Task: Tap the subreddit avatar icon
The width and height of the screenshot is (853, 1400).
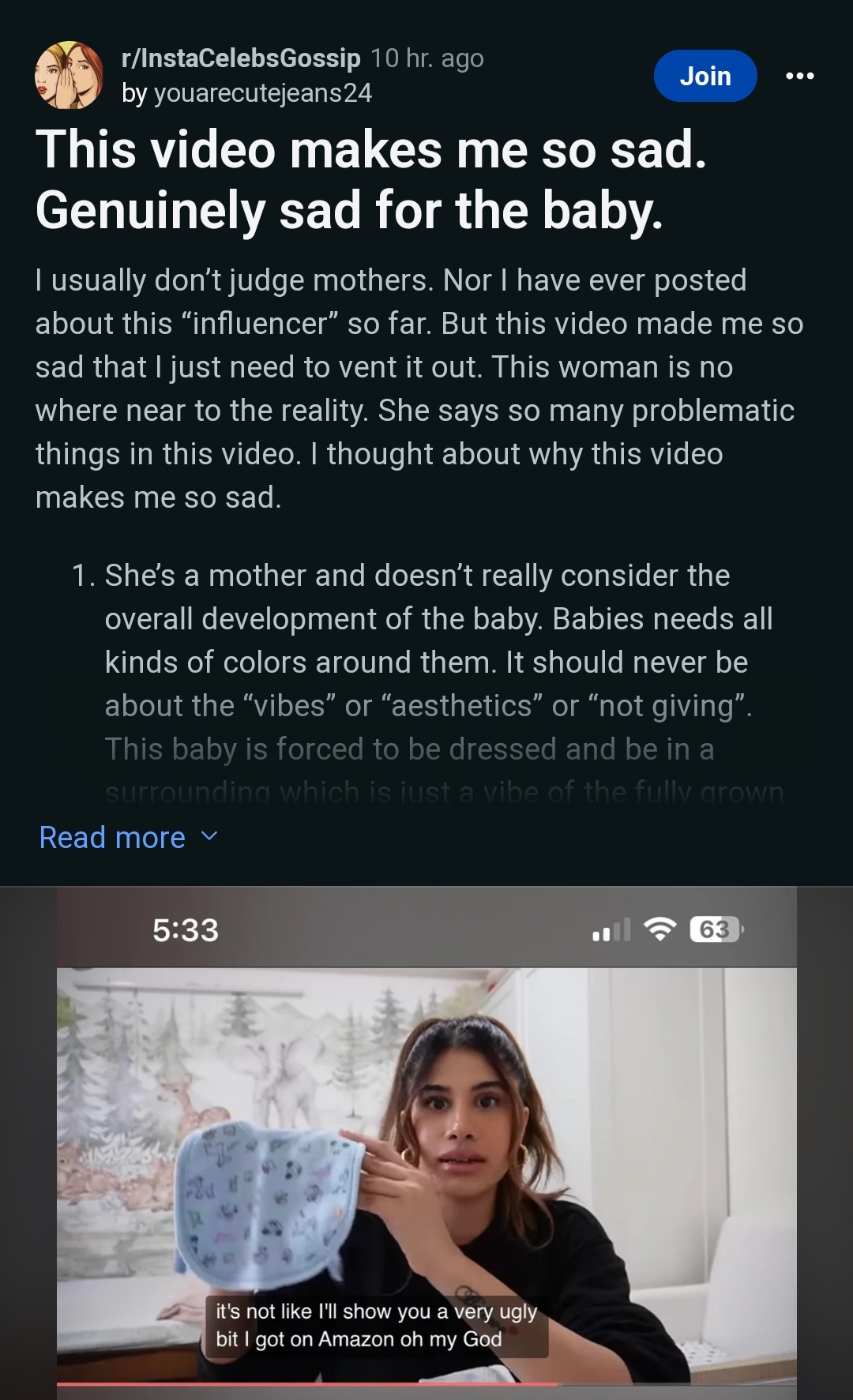Action: point(69,75)
